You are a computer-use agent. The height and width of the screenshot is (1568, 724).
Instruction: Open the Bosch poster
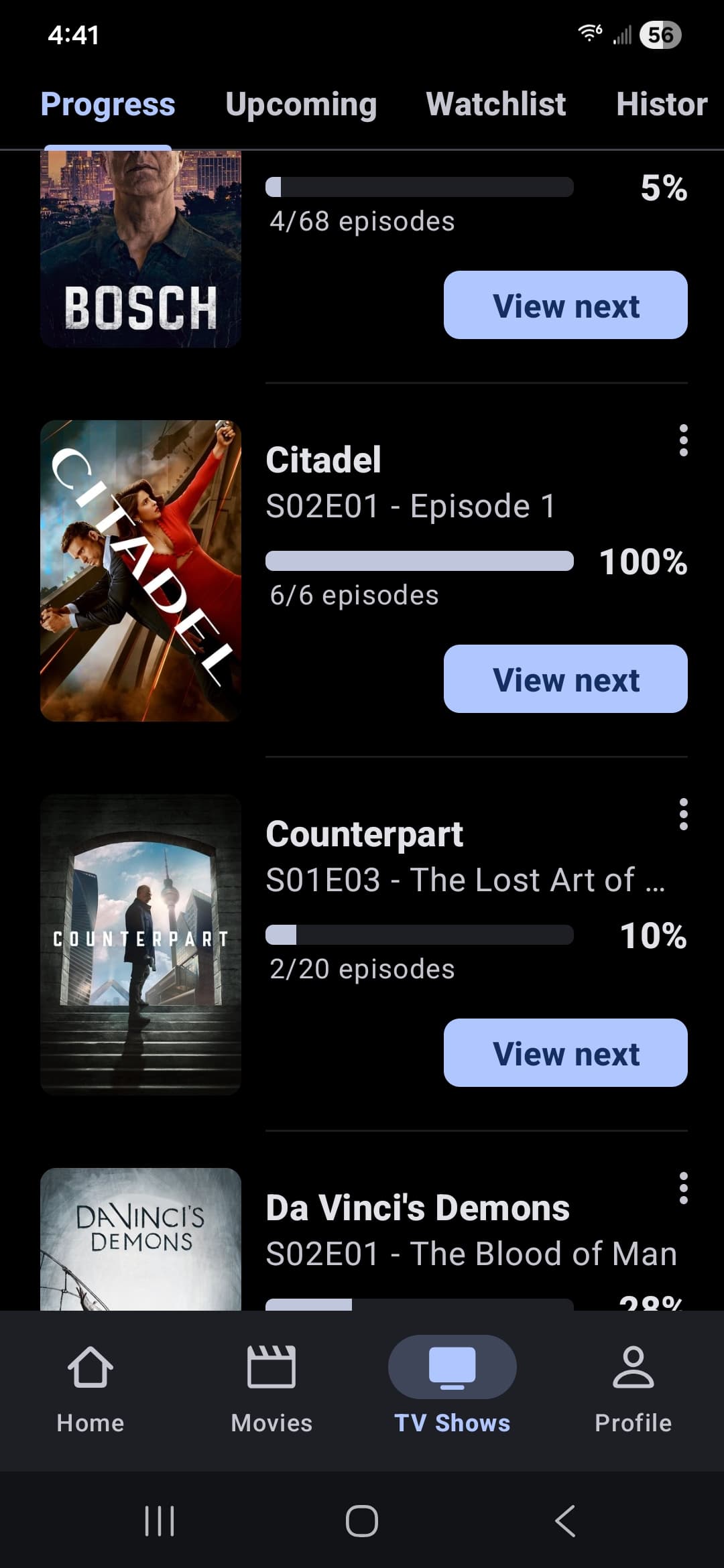coord(141,249)
